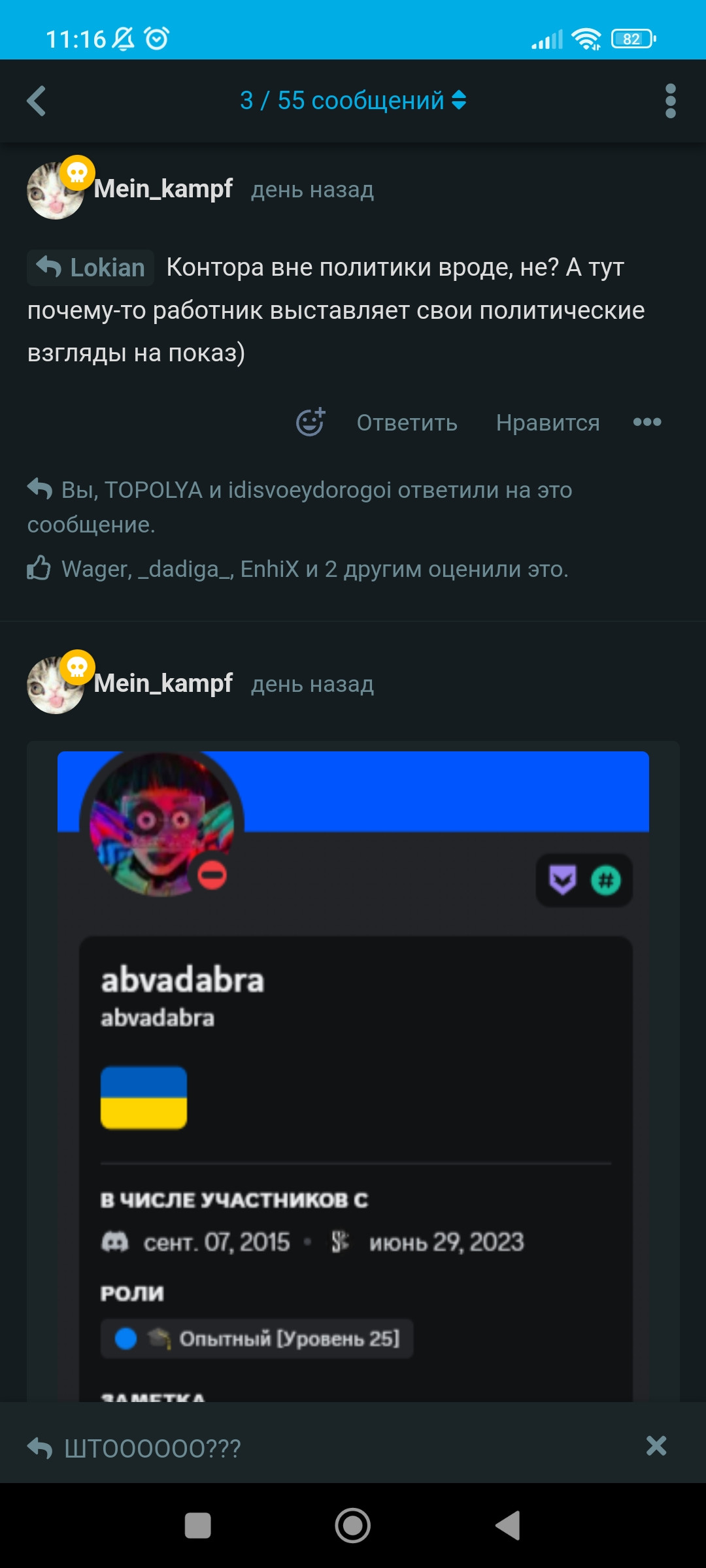This screenshot has width=706, height=1568.
Task: Like the message with Нравится
Action: 547,423
